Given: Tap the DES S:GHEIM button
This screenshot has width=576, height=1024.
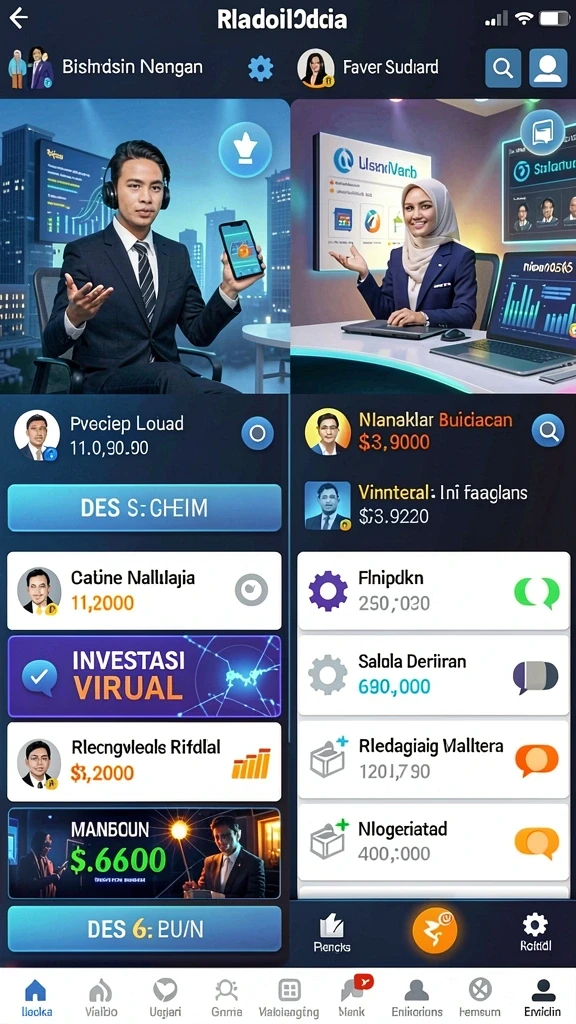Looking at the screenshot, I should tap(144, 507).
